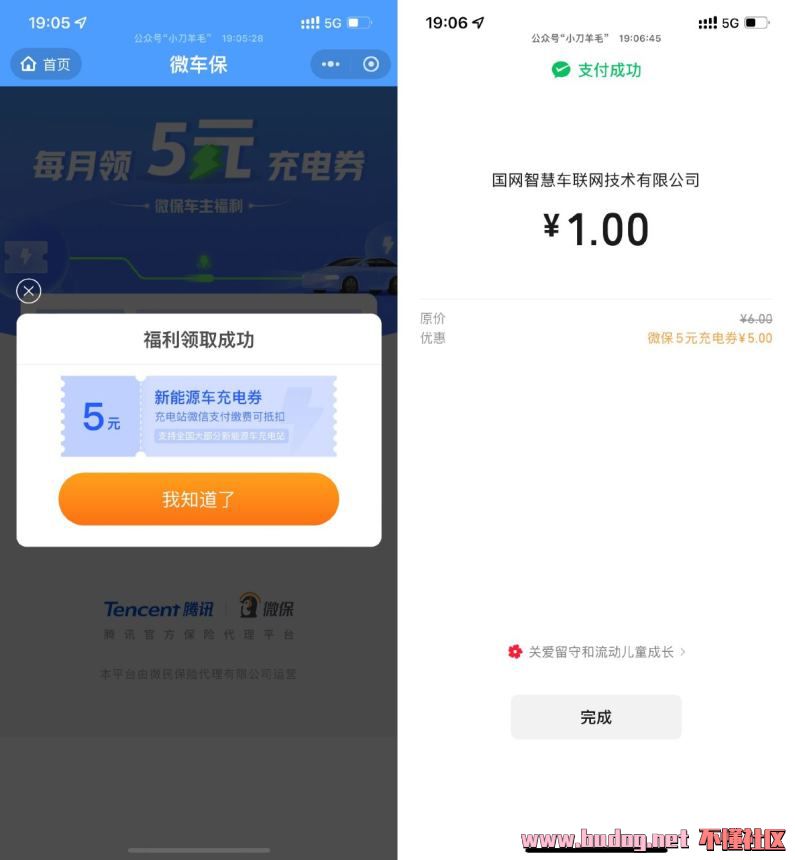Open the mini program more-options menu
Viewport: 795px width, 860px height.
(330, 65)
